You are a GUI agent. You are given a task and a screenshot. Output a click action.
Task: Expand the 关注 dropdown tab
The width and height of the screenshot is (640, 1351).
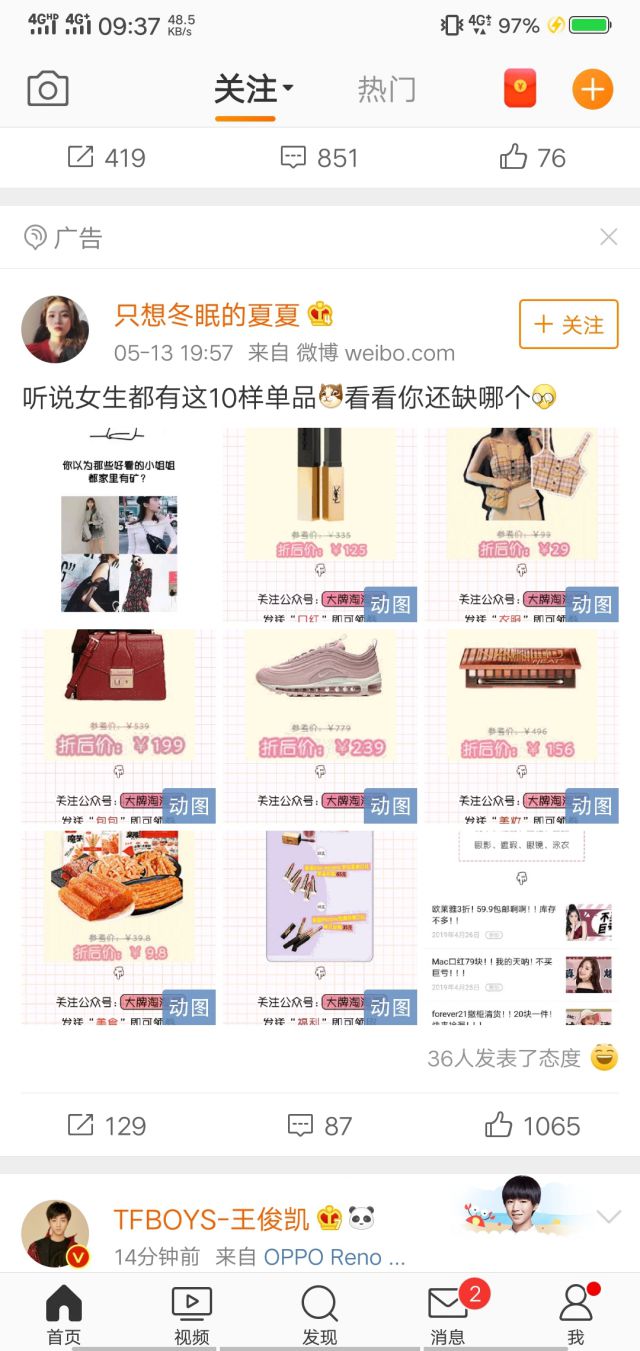click(254, 90)
